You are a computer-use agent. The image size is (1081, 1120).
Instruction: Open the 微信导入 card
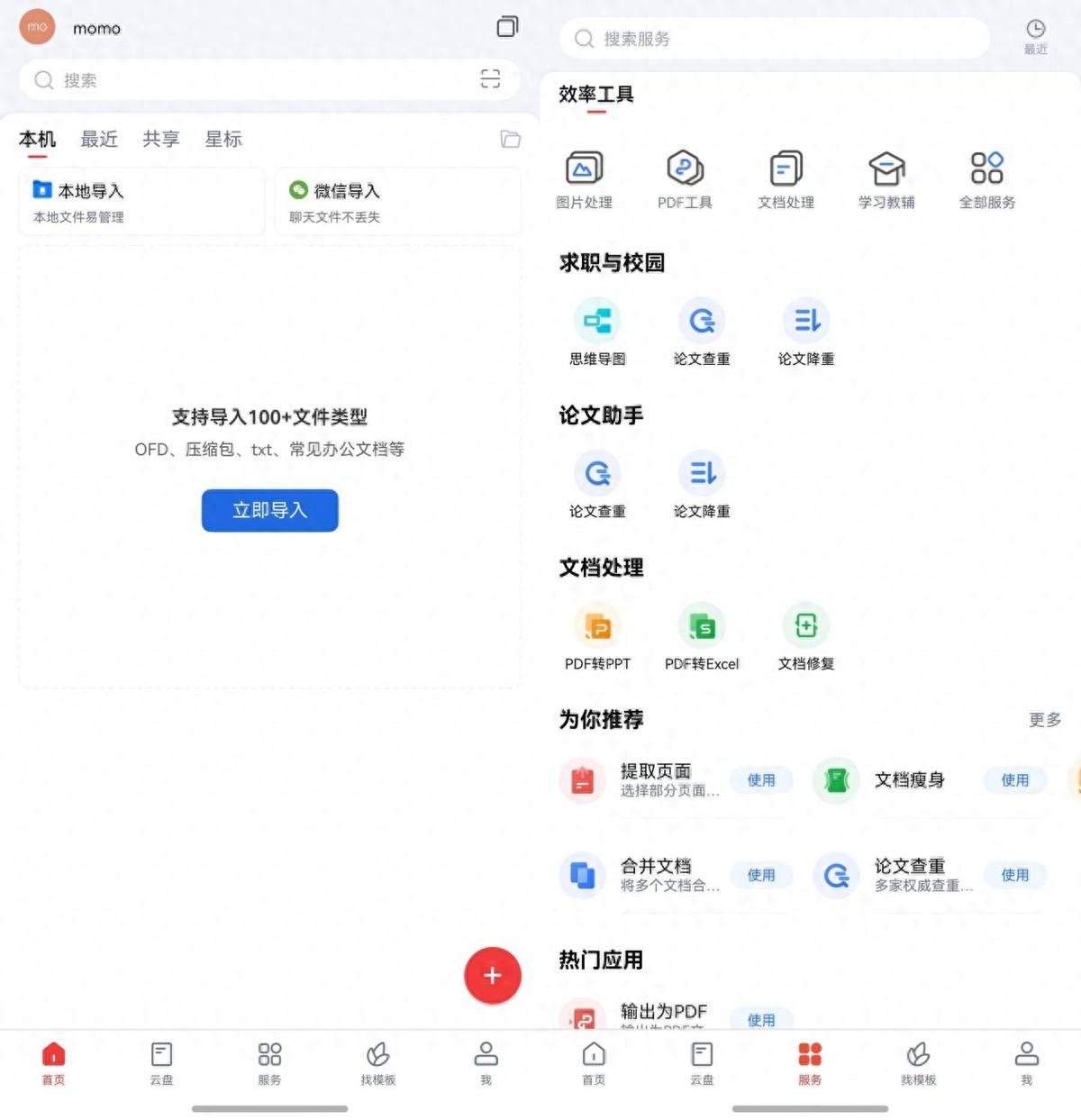point(397,202)
